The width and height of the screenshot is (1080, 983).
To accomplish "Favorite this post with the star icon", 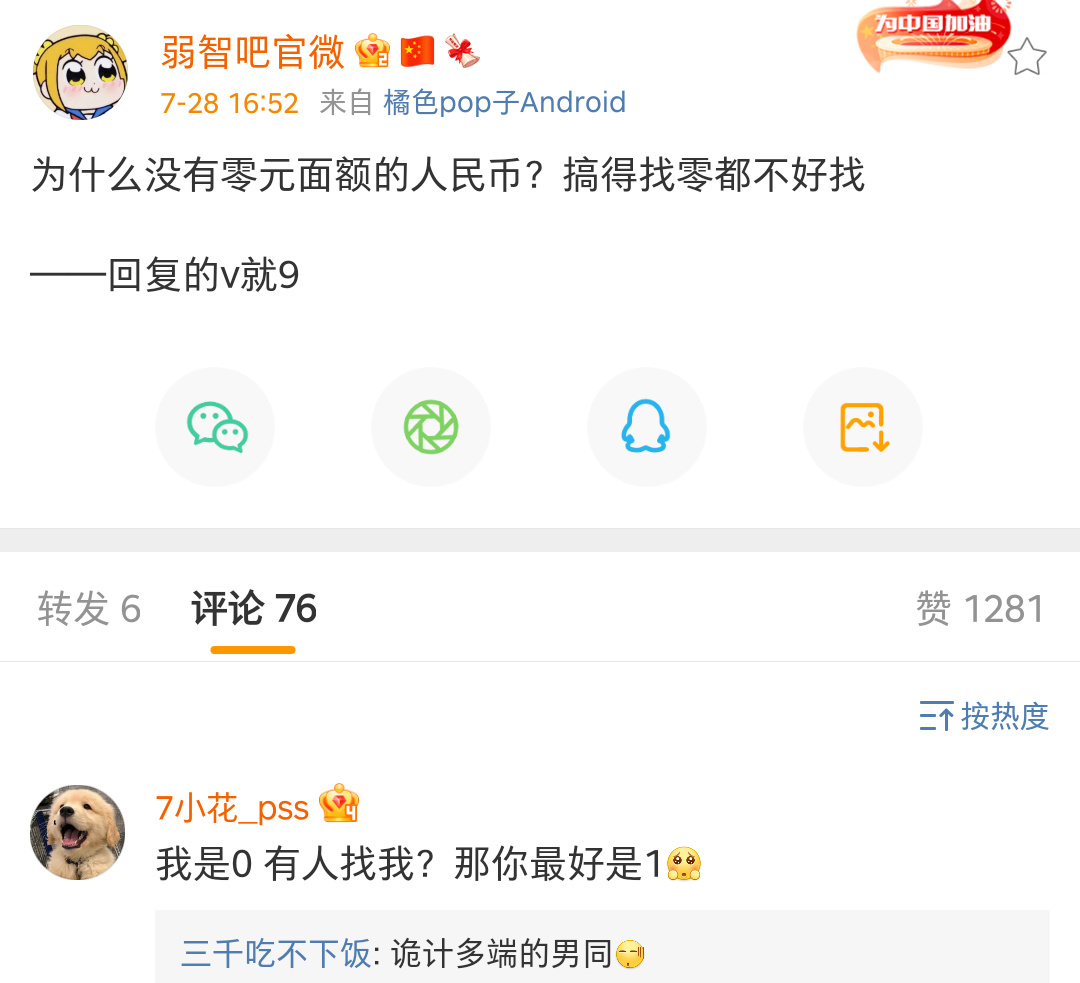I will point(1026,58).
